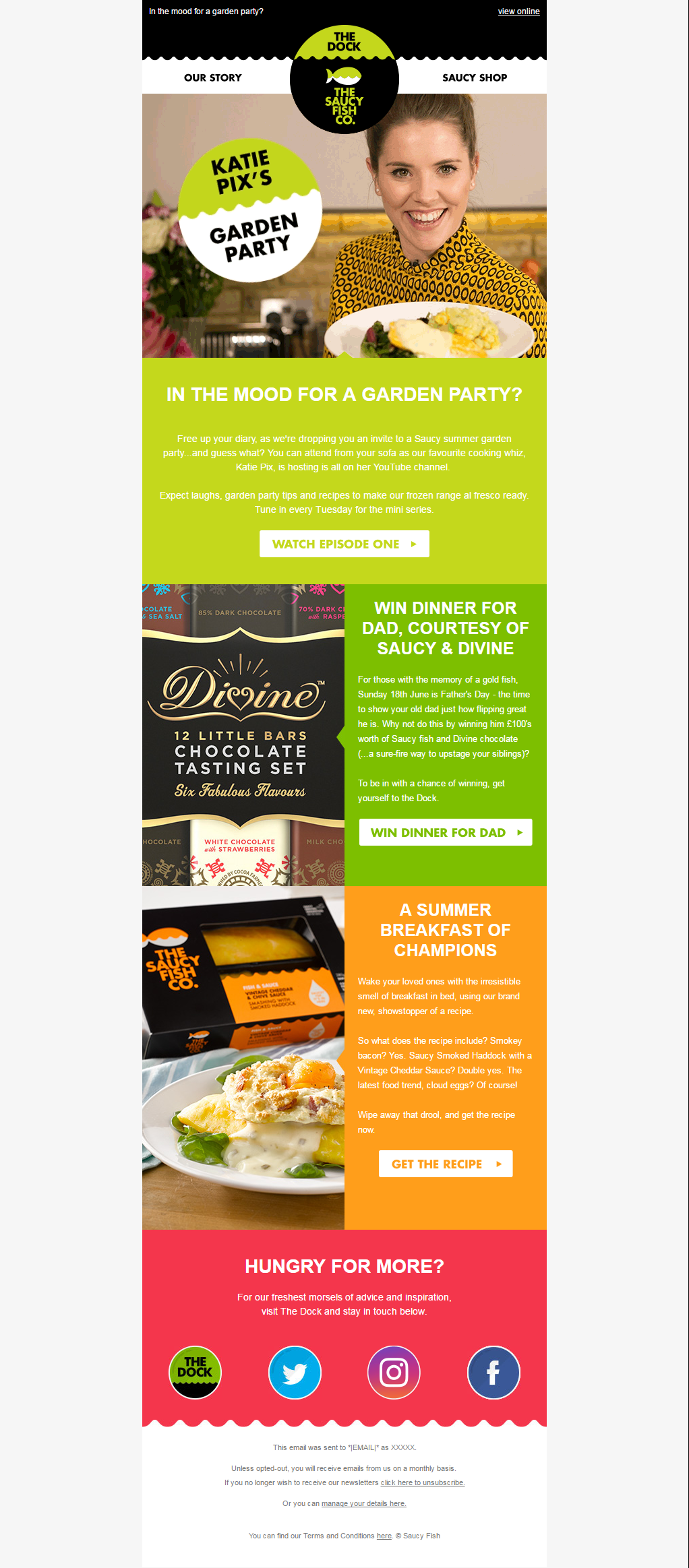Visit The Dock via the round icon
This screenshot has width=689, height=1568.
(194, 1372)
